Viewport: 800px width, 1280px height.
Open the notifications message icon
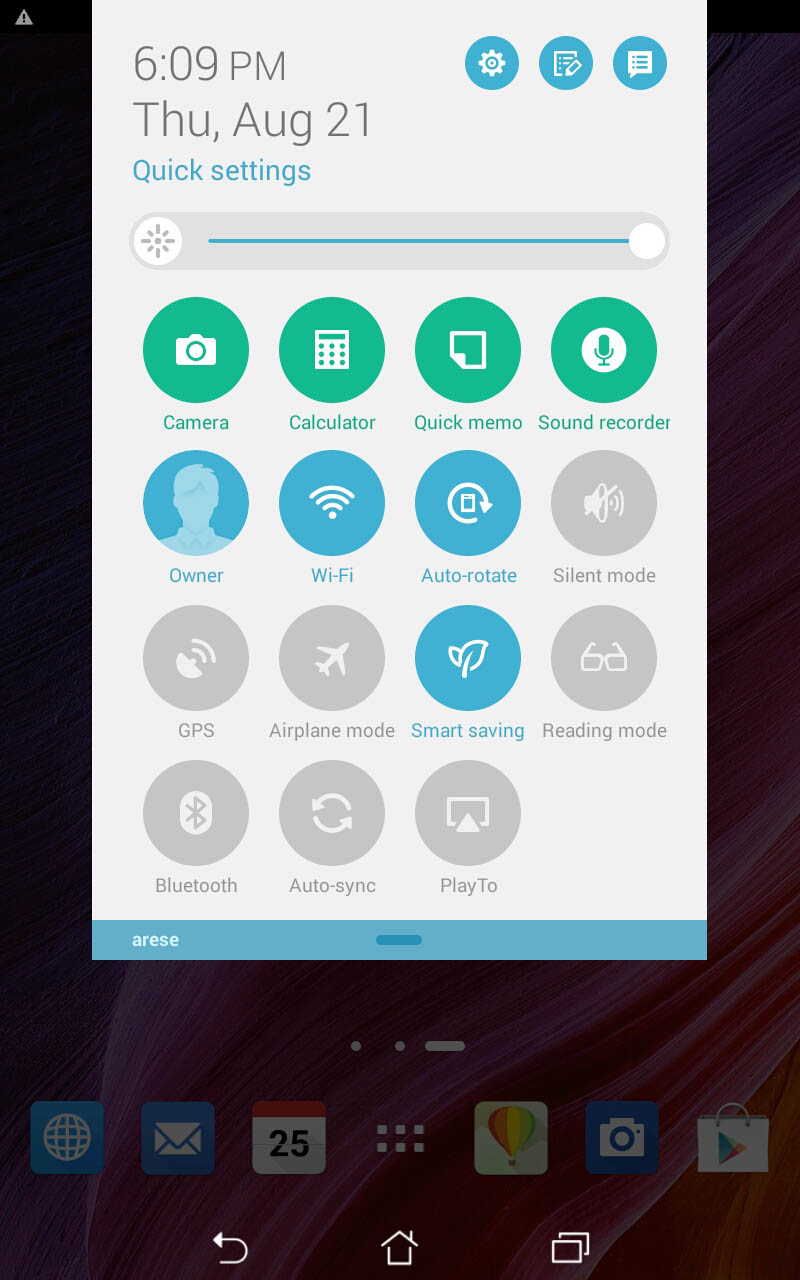(x=640, y=64)
